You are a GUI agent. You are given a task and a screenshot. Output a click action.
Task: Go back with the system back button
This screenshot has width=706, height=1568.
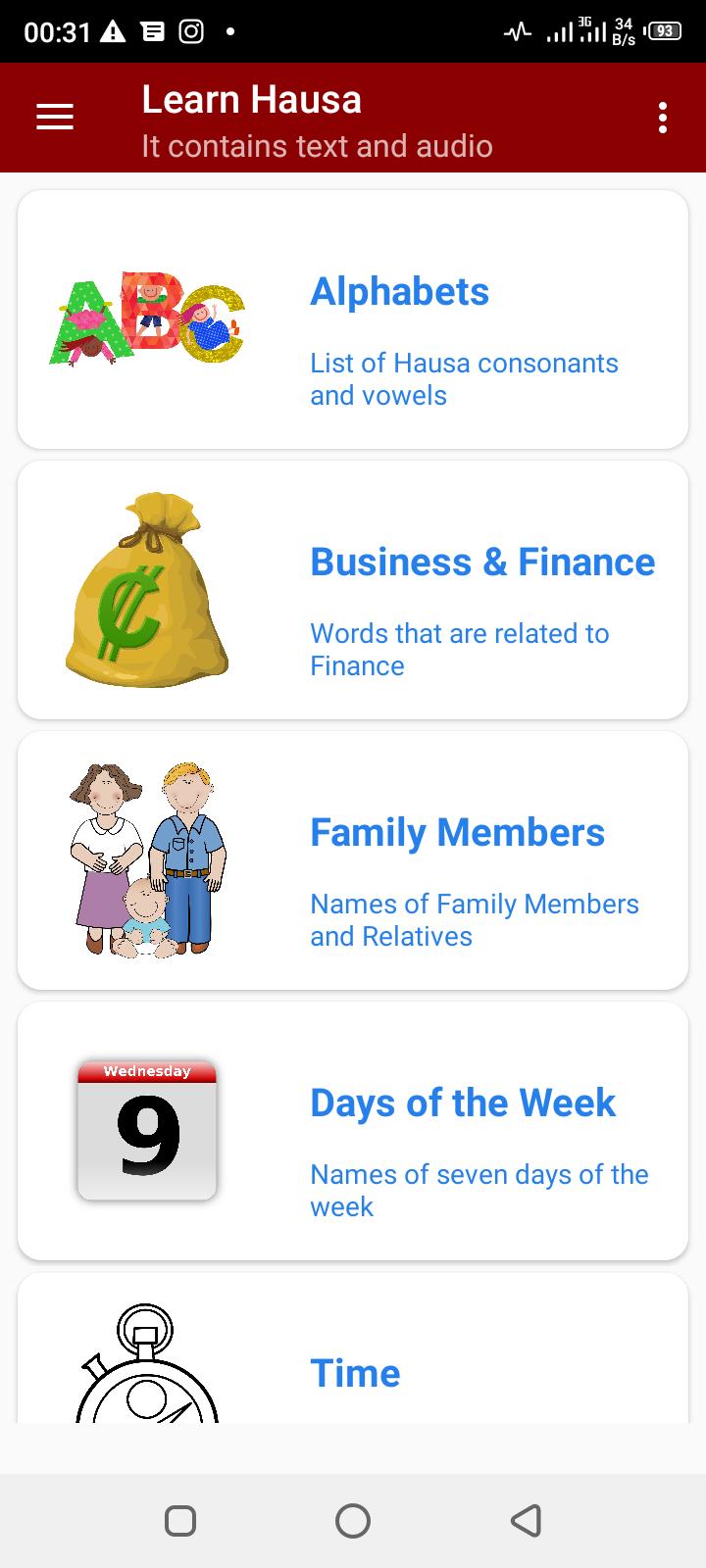click(x=526, y=1521)
